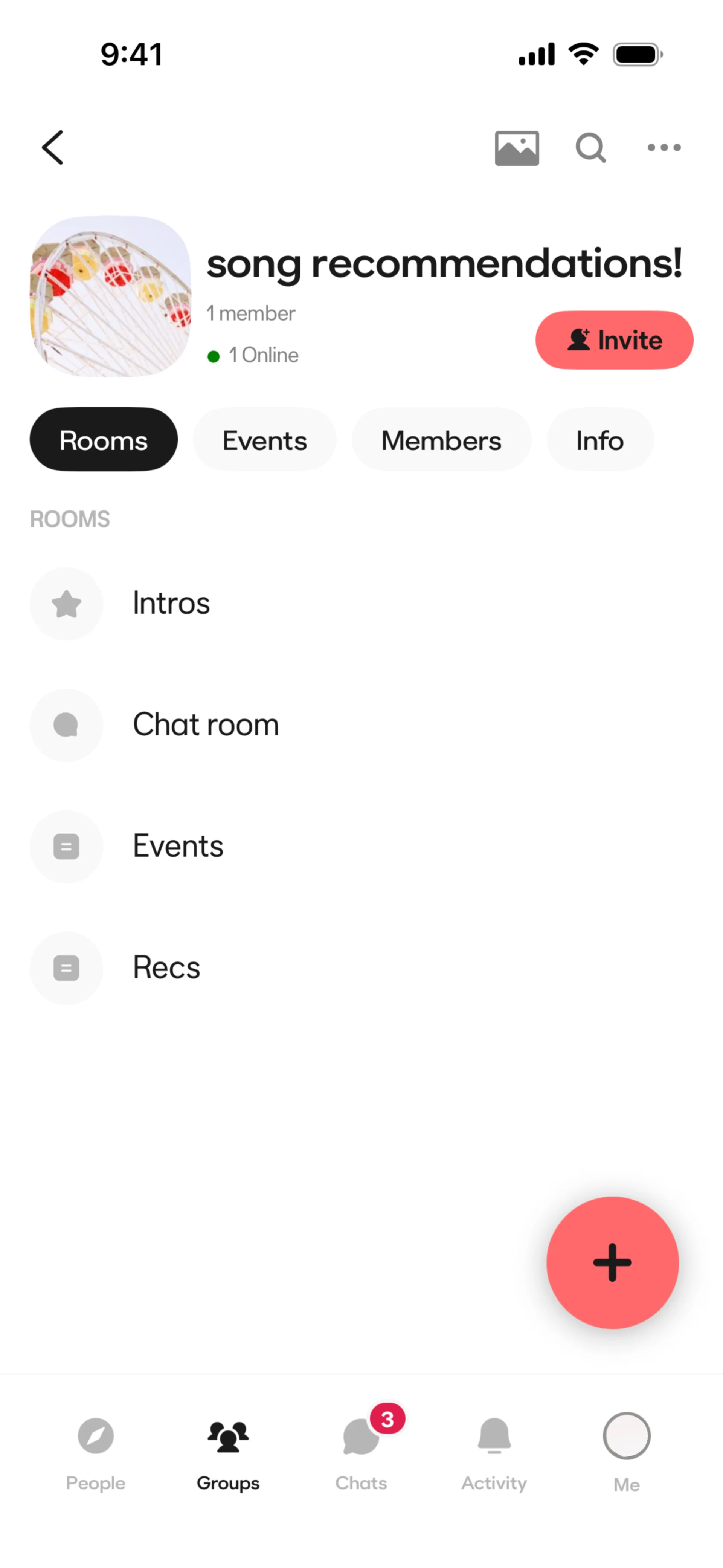
Task: Open the group media gallery icon
Action: (x=517, y=148)
